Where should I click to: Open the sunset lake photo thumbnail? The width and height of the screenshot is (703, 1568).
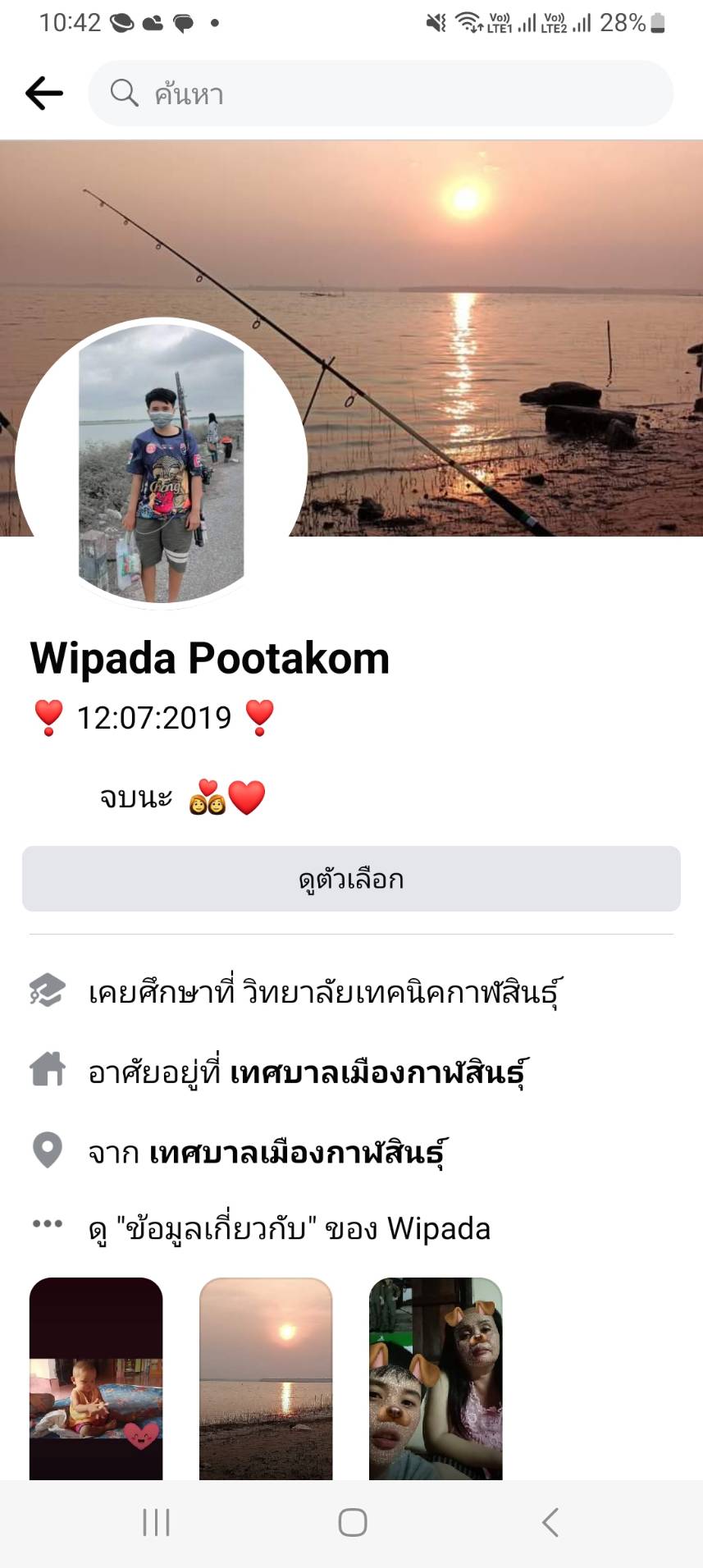pyautogui.click(x=266, y=1378)
